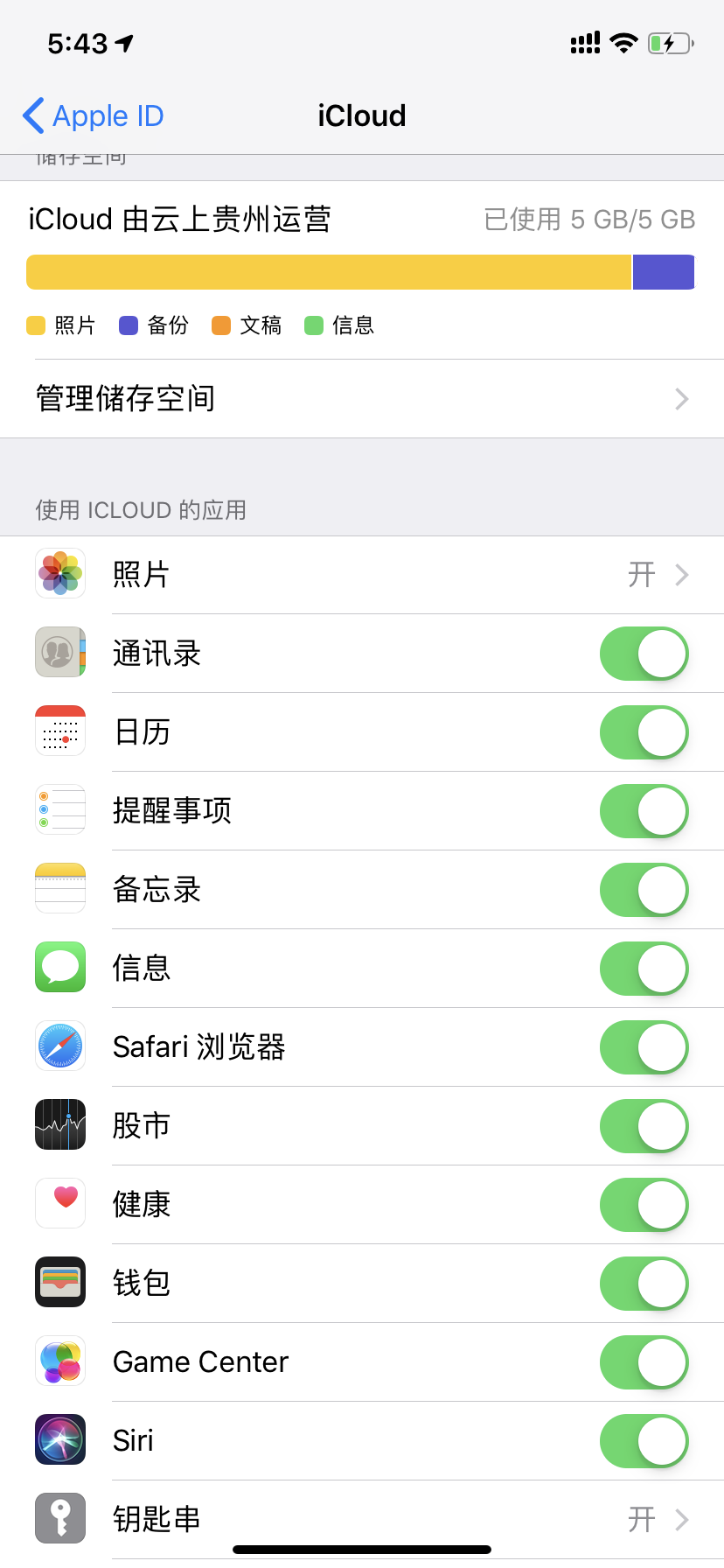Turn off 通讯录 sync
Screen dimensions: 724x1568
[644, 654]
